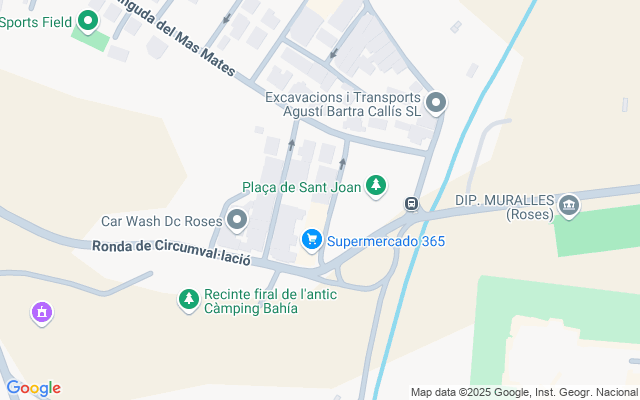Open Excavacions i Transports Agustí Bartra Callís marker
Image resolution: width=640 pixels, height=400 pixels.
click(436, 103)
